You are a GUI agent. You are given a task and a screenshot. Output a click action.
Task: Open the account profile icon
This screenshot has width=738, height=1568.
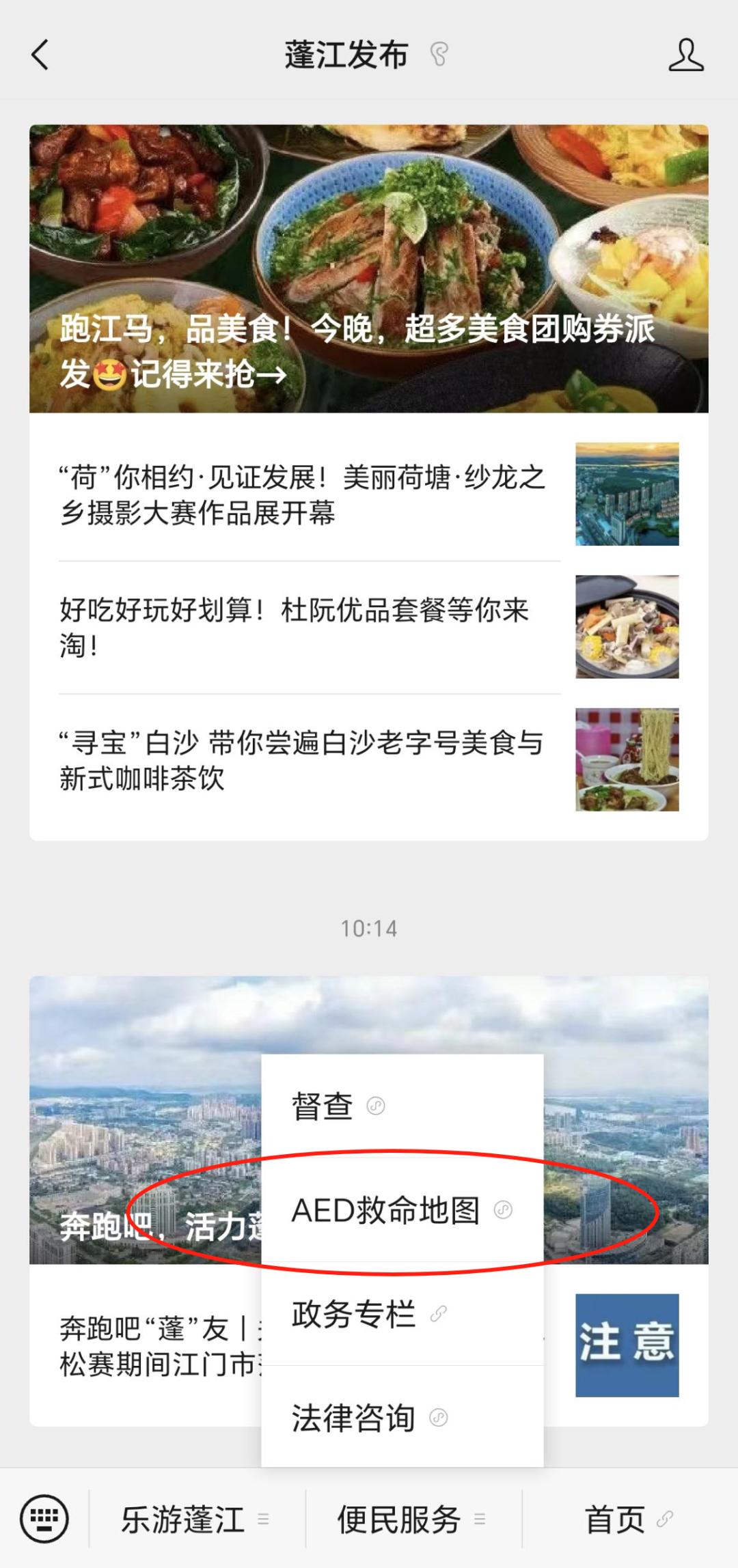tap(685, 55)
